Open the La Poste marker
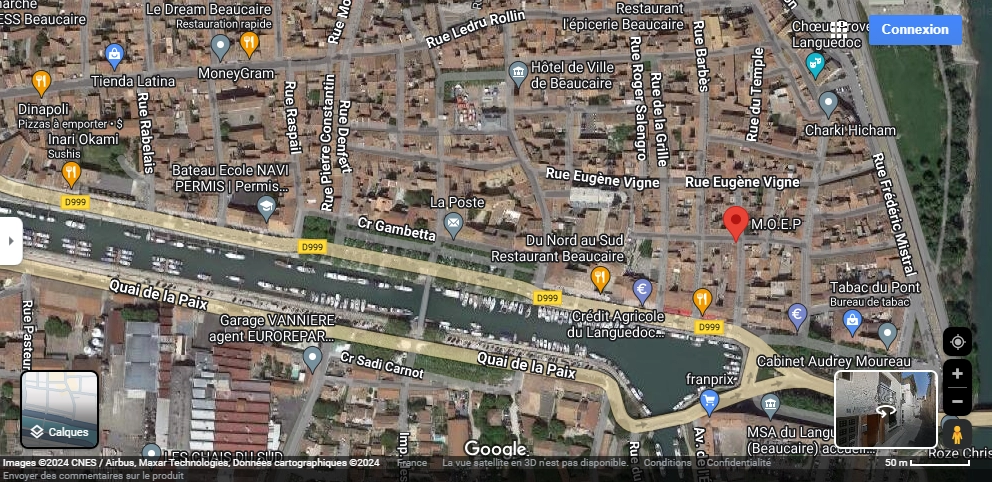The height and width of the screenshot is (482, 992). [453, 225]
